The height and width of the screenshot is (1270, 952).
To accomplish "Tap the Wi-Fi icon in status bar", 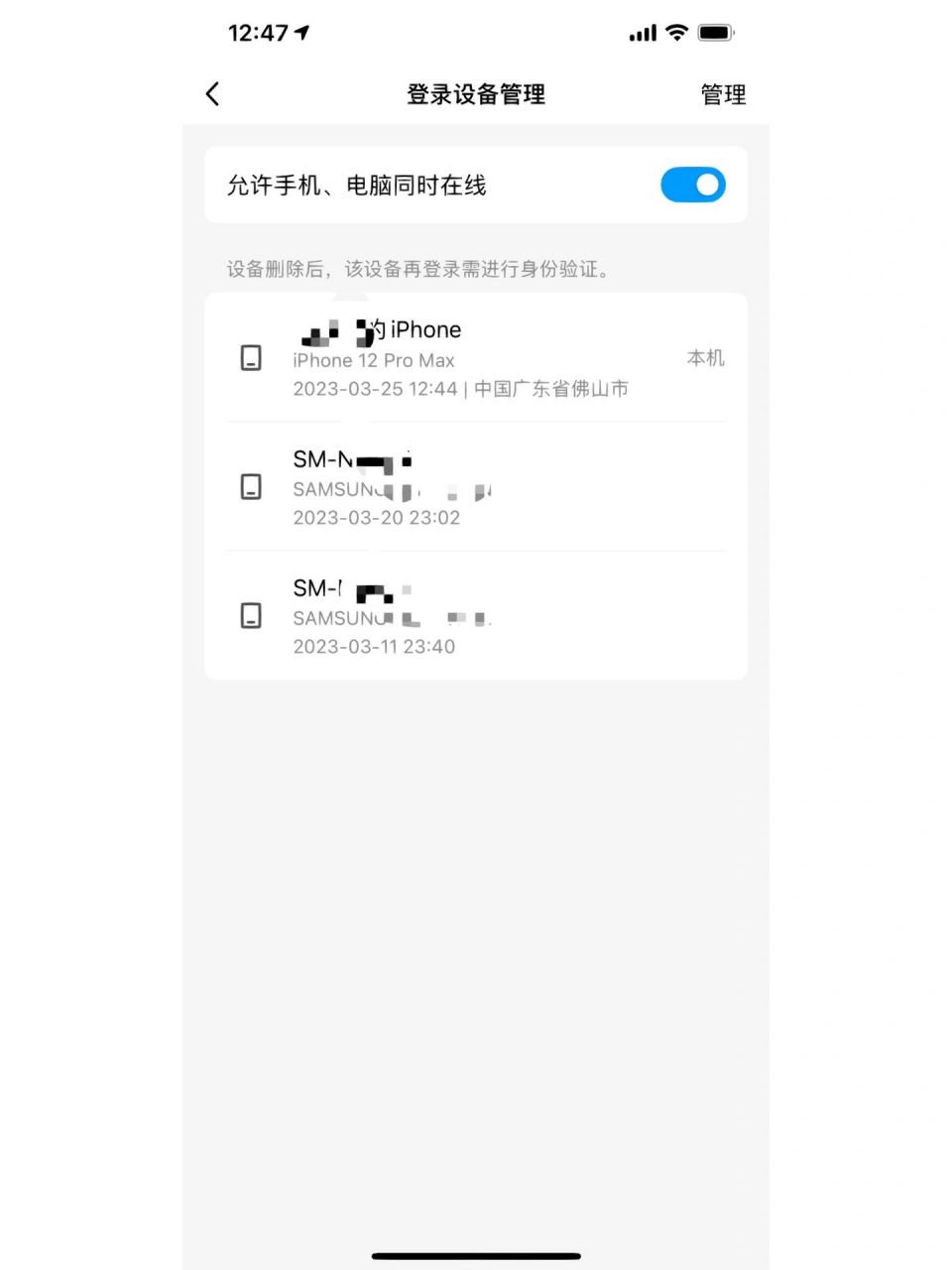I will tap(675, 33).
